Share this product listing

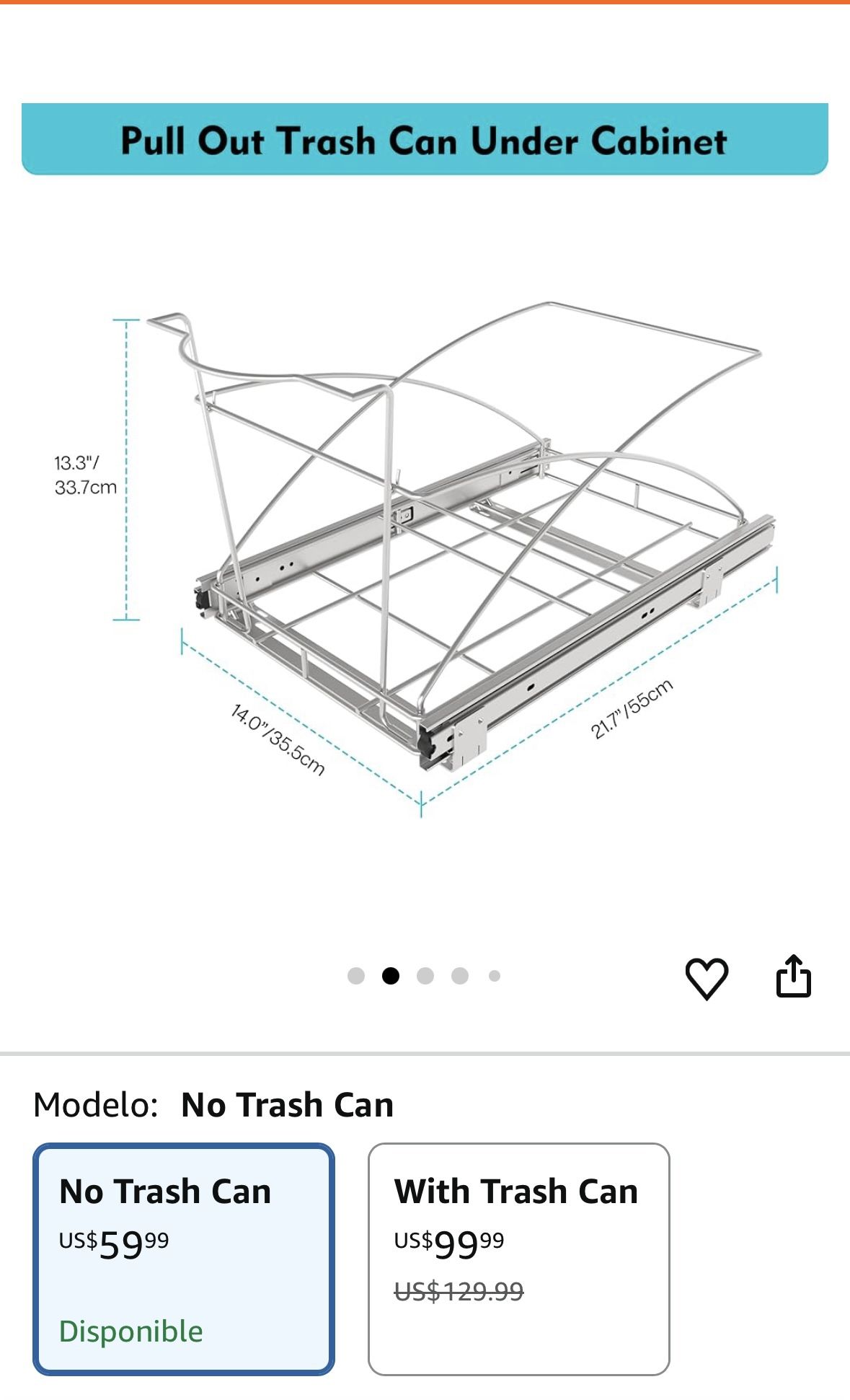(x=793, y=976)
